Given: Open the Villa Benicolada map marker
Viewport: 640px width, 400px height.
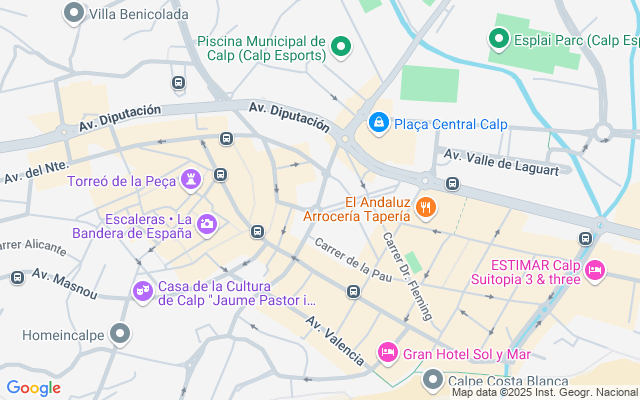Looking at the screenshot, I should [73, 14].
